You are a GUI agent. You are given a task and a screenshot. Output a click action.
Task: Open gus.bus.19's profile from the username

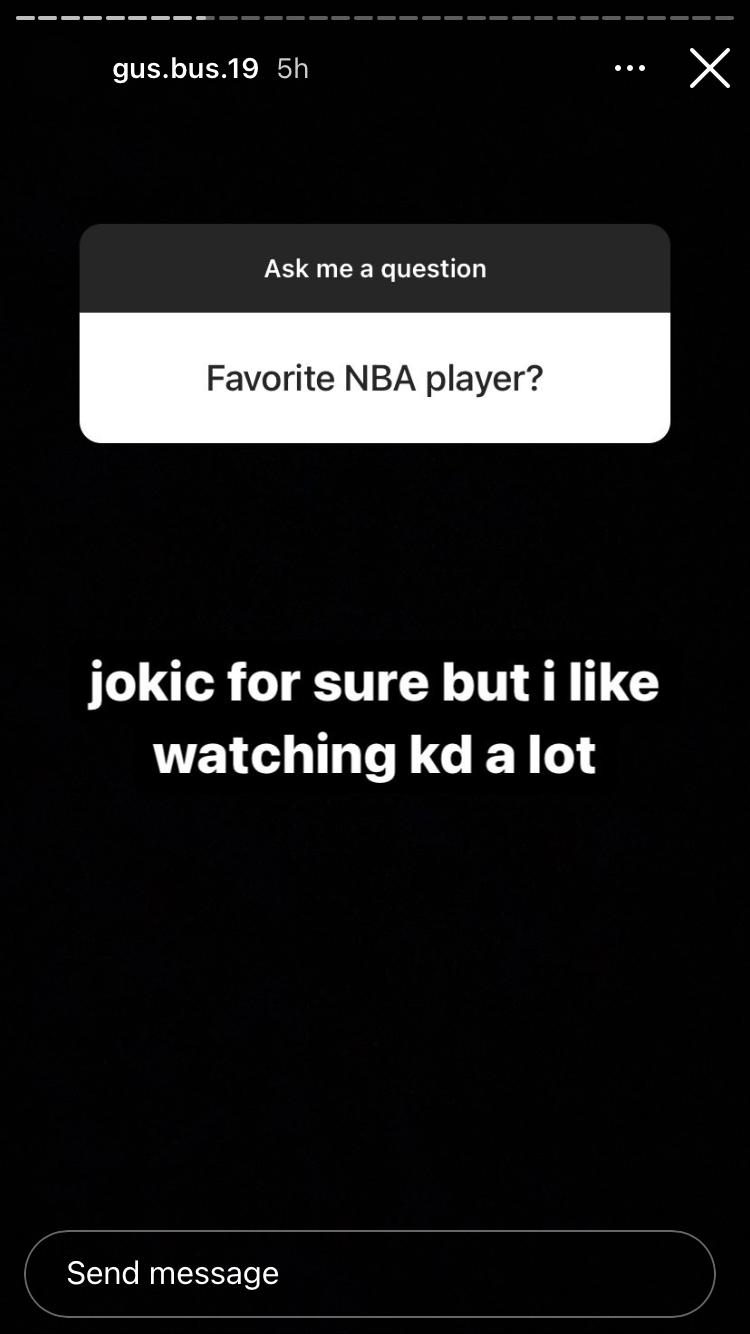pos(185,68)
